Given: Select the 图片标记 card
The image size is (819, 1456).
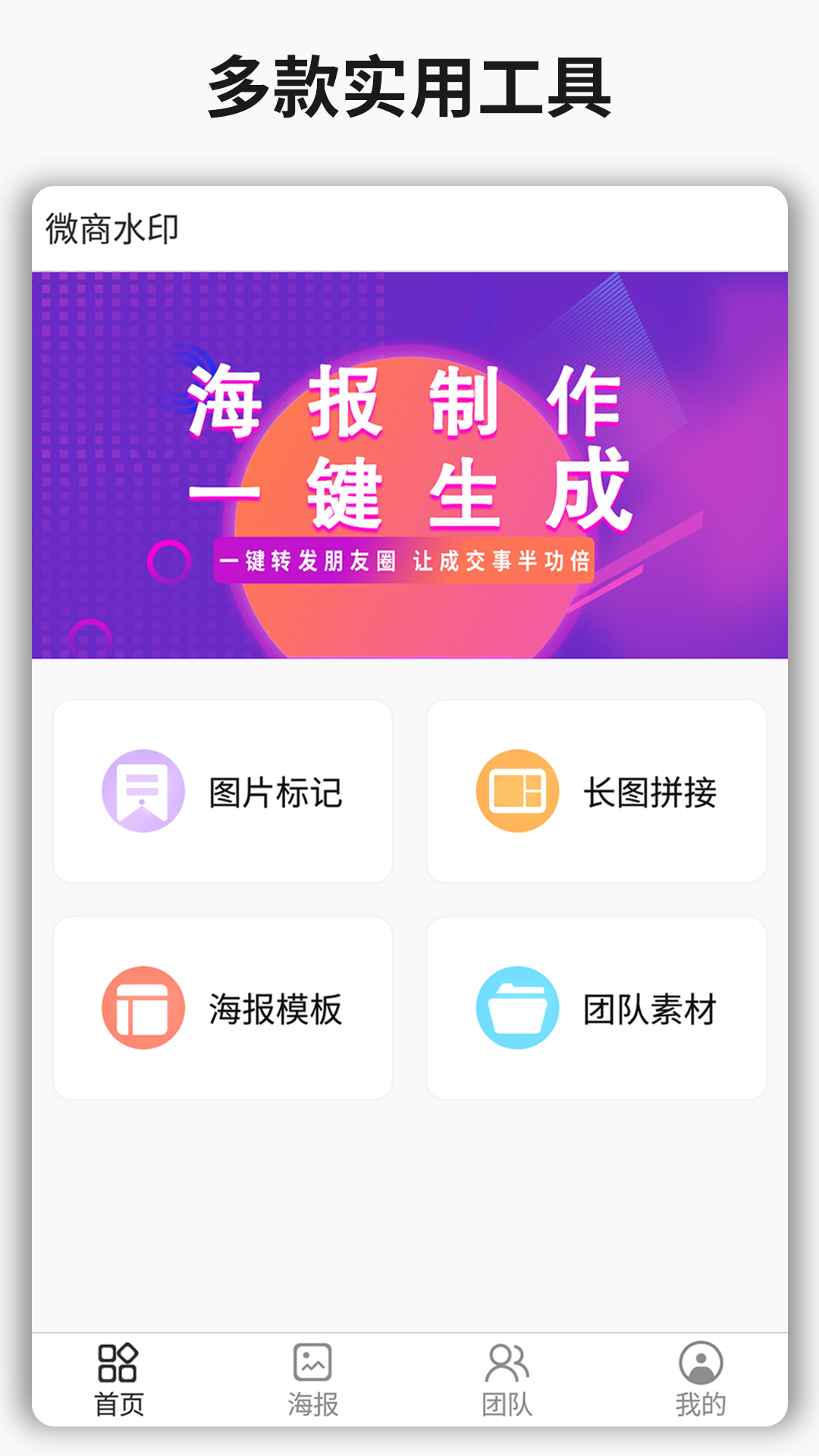Looking at the screenshot, I should click(x=223, y=792).
